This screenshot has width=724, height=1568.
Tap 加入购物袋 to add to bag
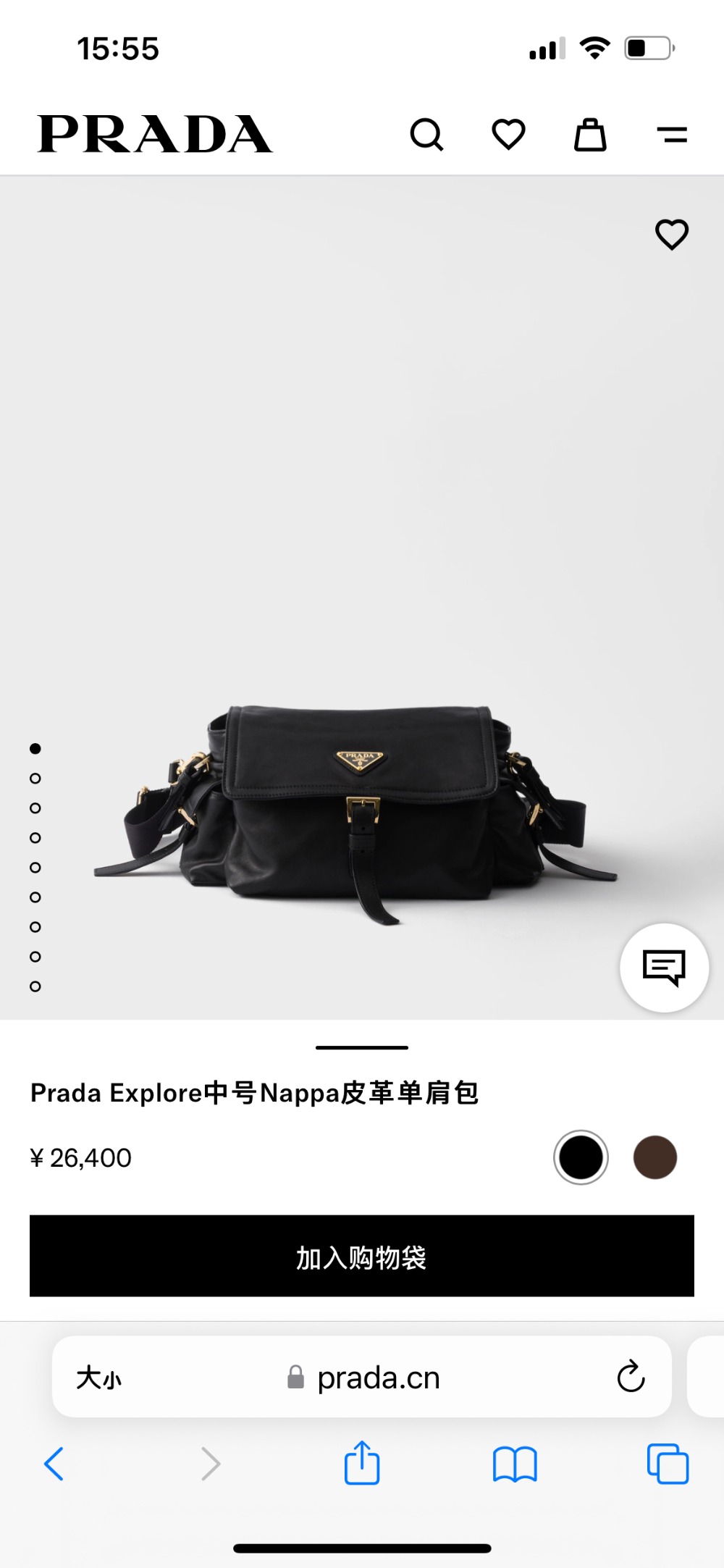coord(362,1256)
